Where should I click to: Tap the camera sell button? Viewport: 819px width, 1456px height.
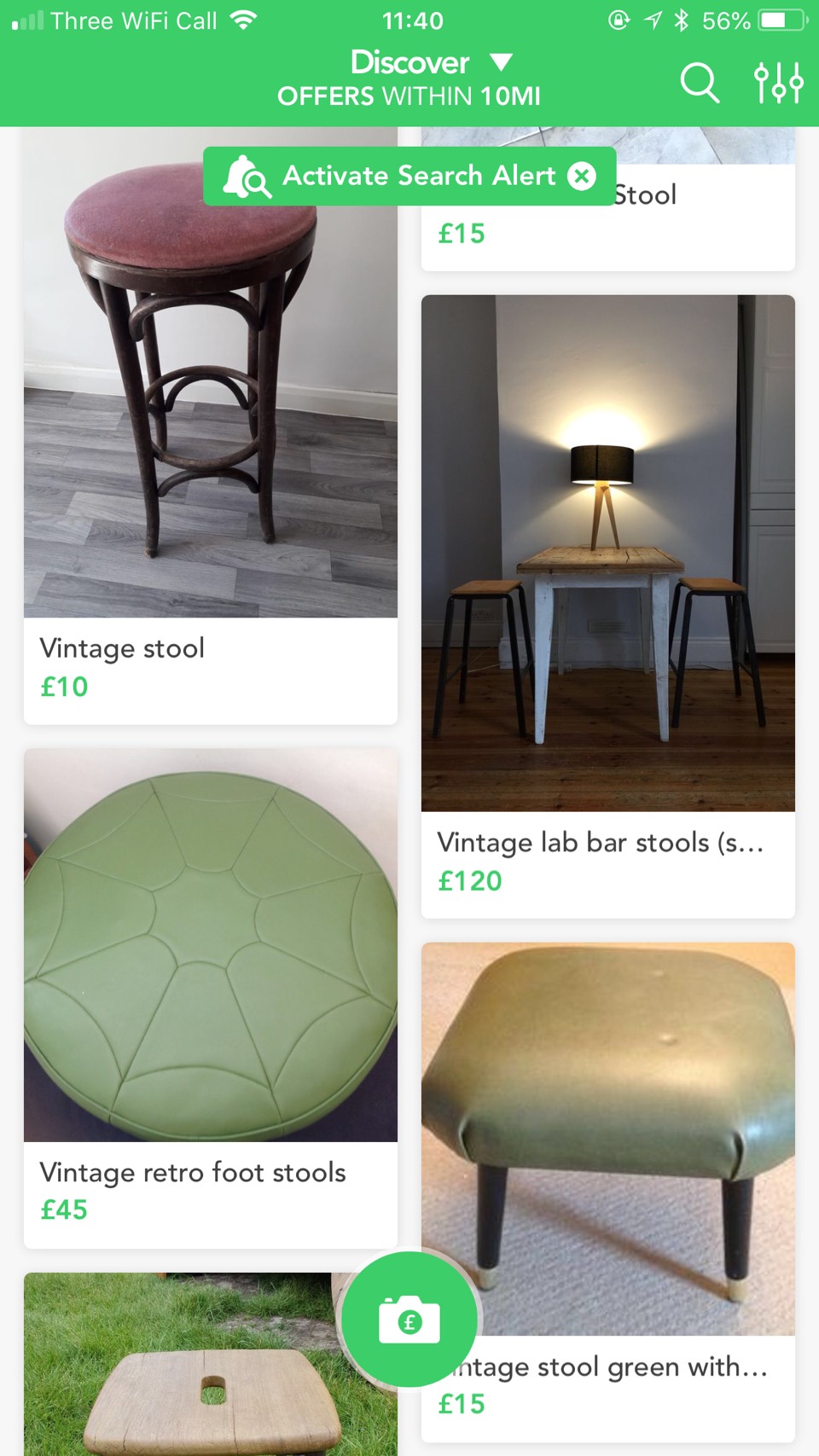[x=409, y=1320]
